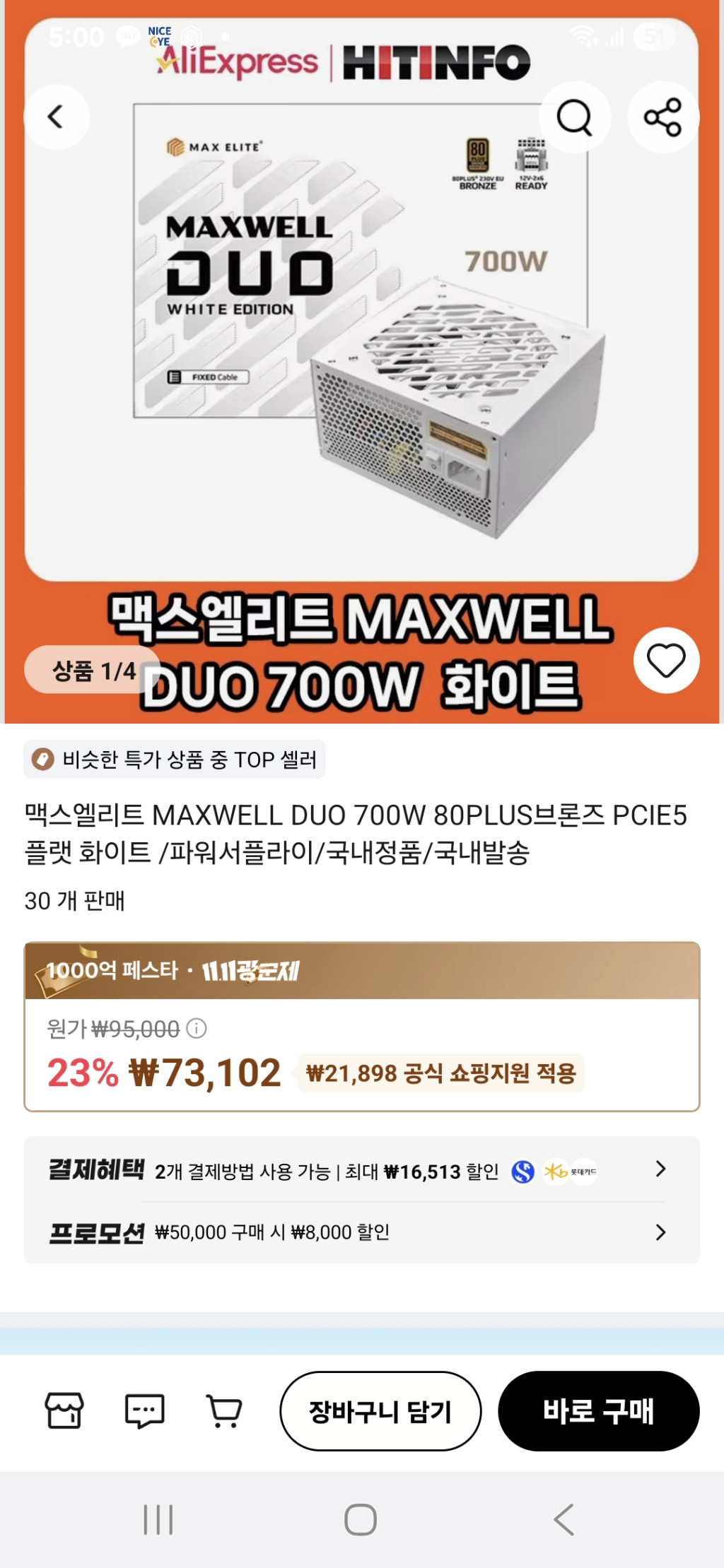Go to the phone's home screen
Screen dimensions: 724x1568
pyautogui.click(x=361, y=1519)
